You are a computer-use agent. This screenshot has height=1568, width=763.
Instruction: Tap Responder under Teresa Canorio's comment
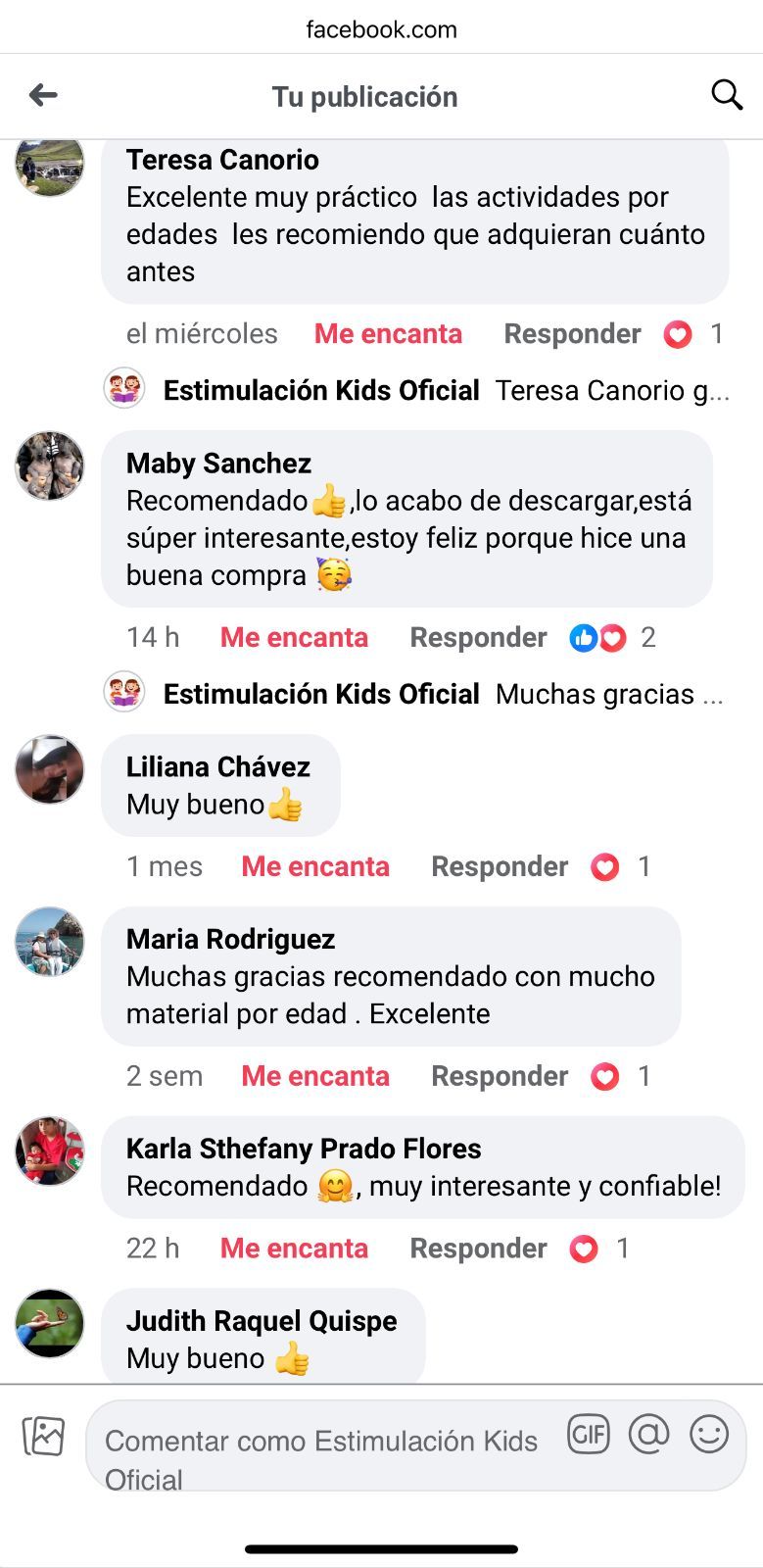(x=572, y=333)
